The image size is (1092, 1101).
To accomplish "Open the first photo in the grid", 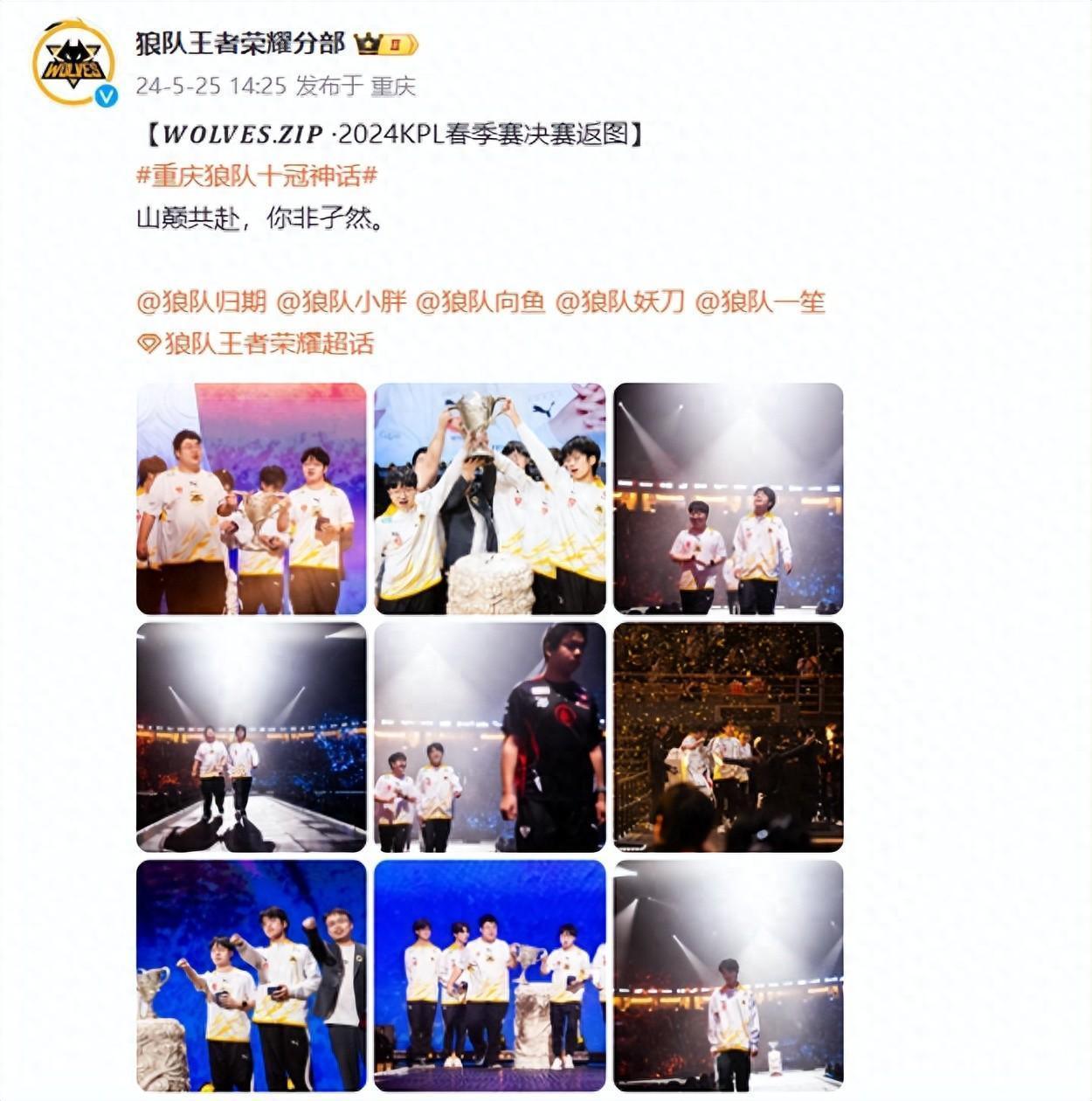I will [x=252, y=499].
